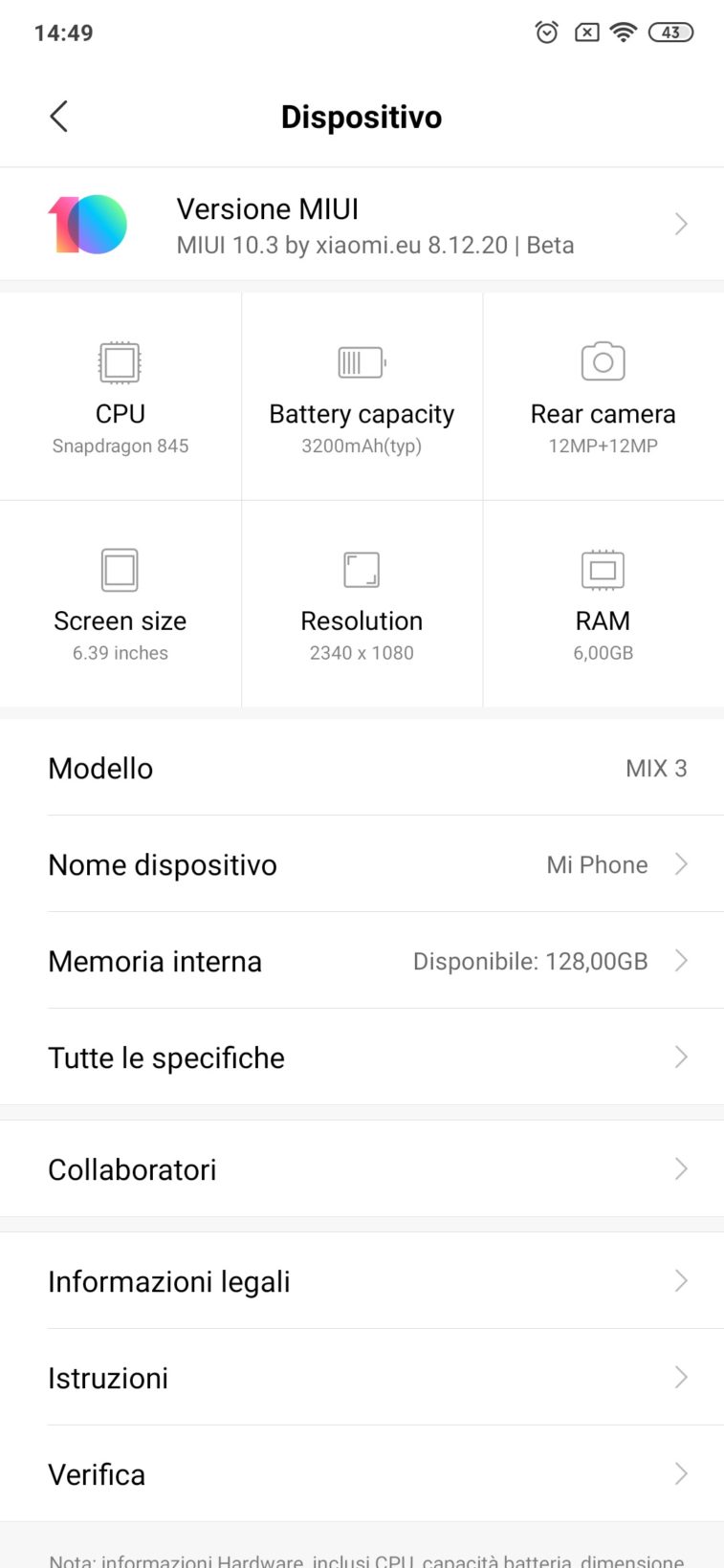Go back from the Dispositivo screen
The height and width of the screenshot is (1568, 724).
[59, 117]
